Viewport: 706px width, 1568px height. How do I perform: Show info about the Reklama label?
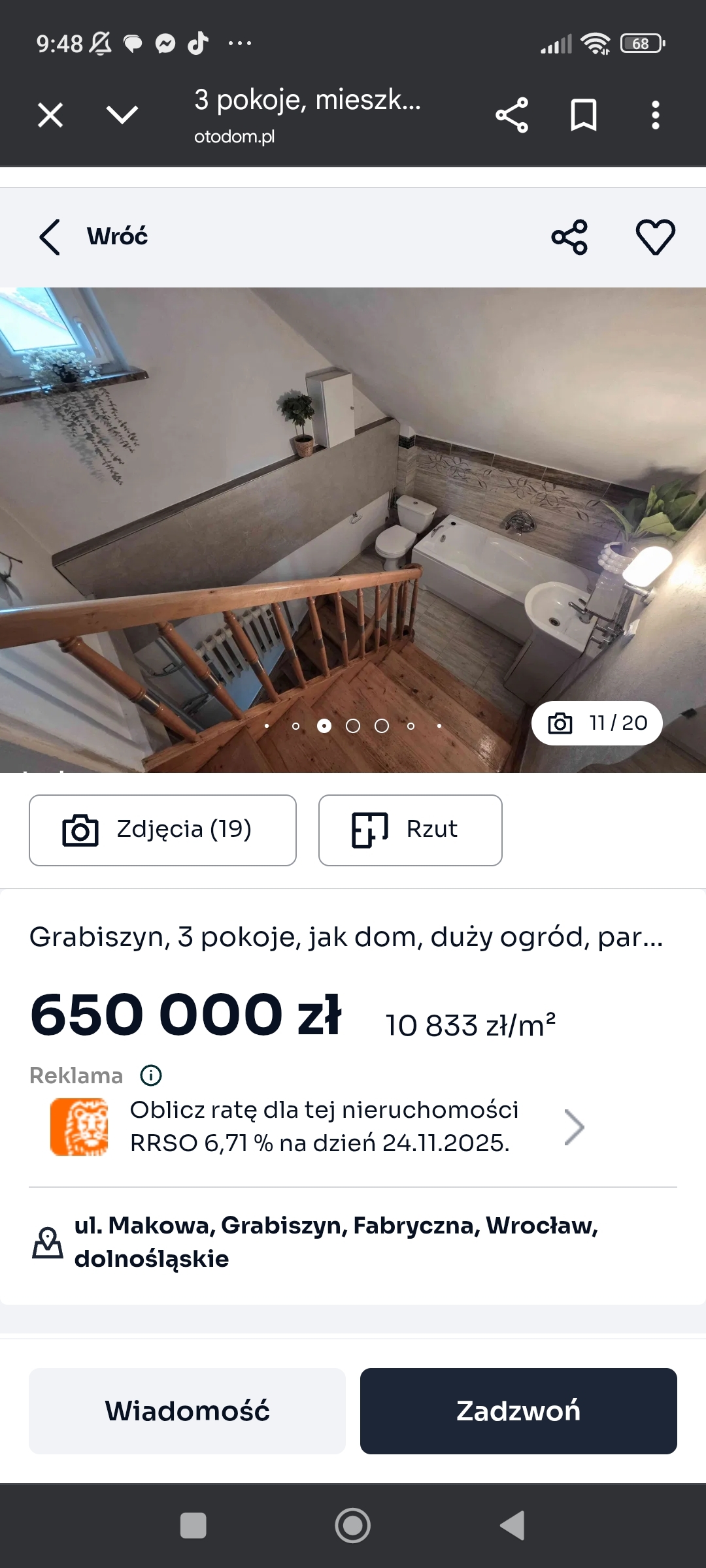151,1075
